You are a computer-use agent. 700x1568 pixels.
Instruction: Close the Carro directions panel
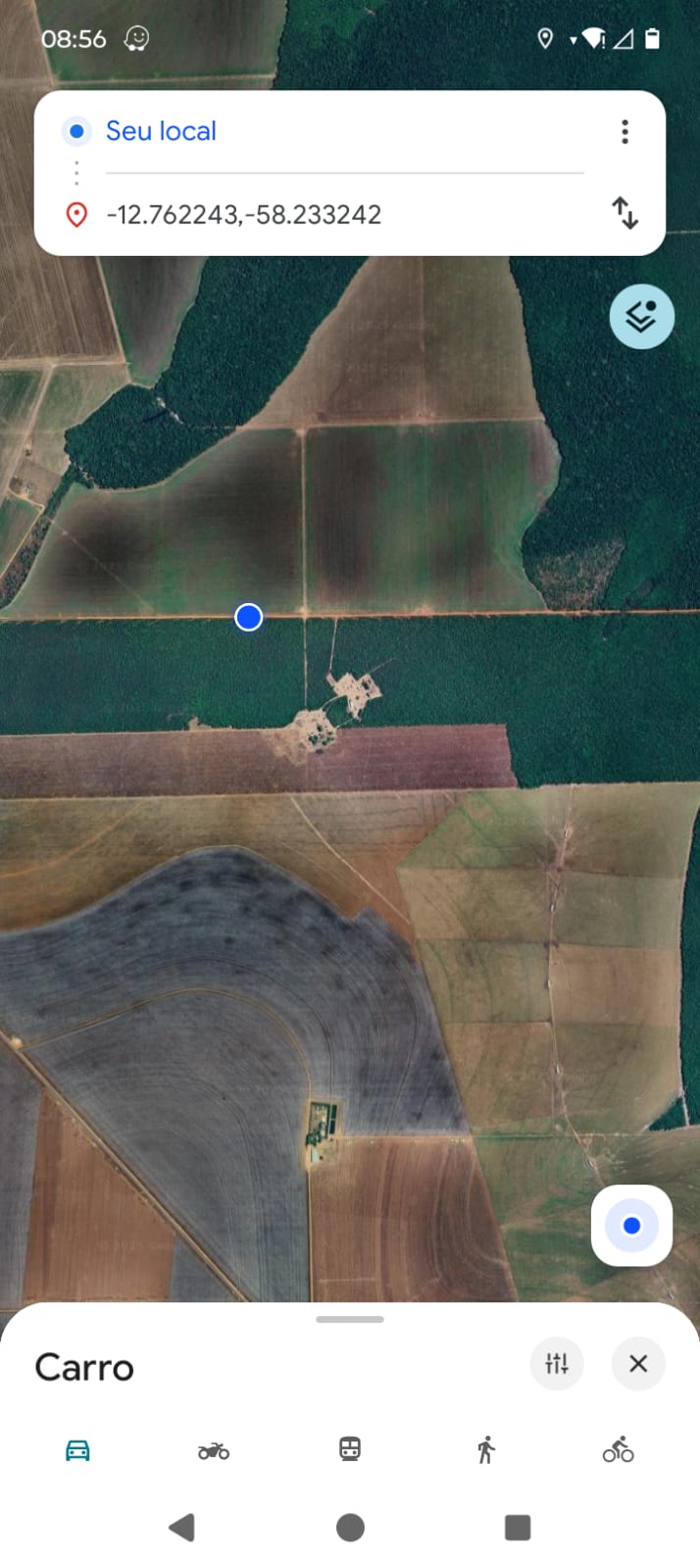(638, 1363)
